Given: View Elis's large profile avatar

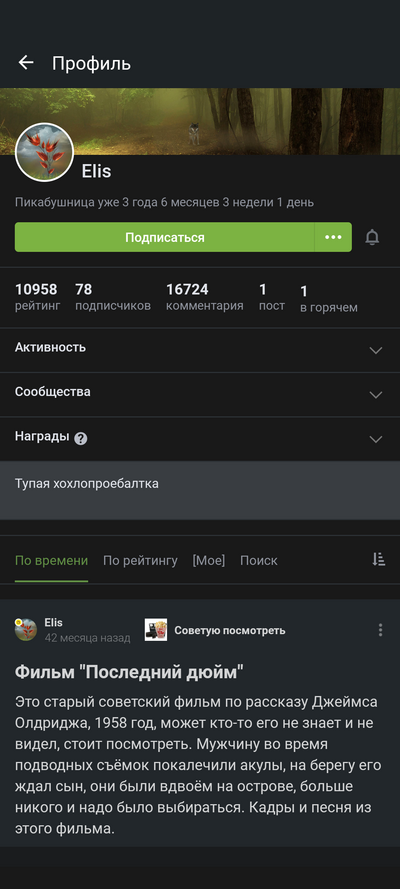Looking at the screenshot, I should pyautogui.click(x=44, y=152).
